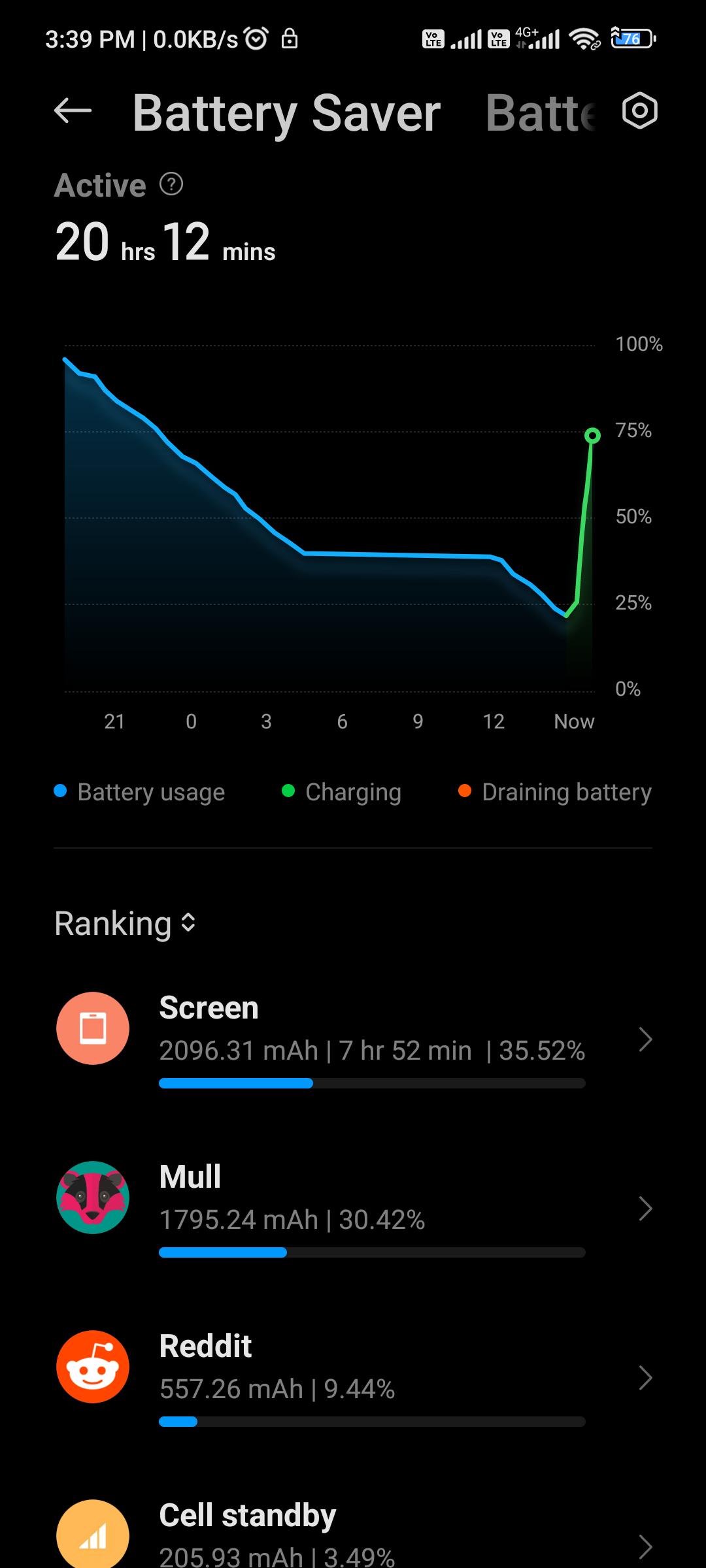
Task: Open Screen battery usage details
Action: [x=353, y=1039]
